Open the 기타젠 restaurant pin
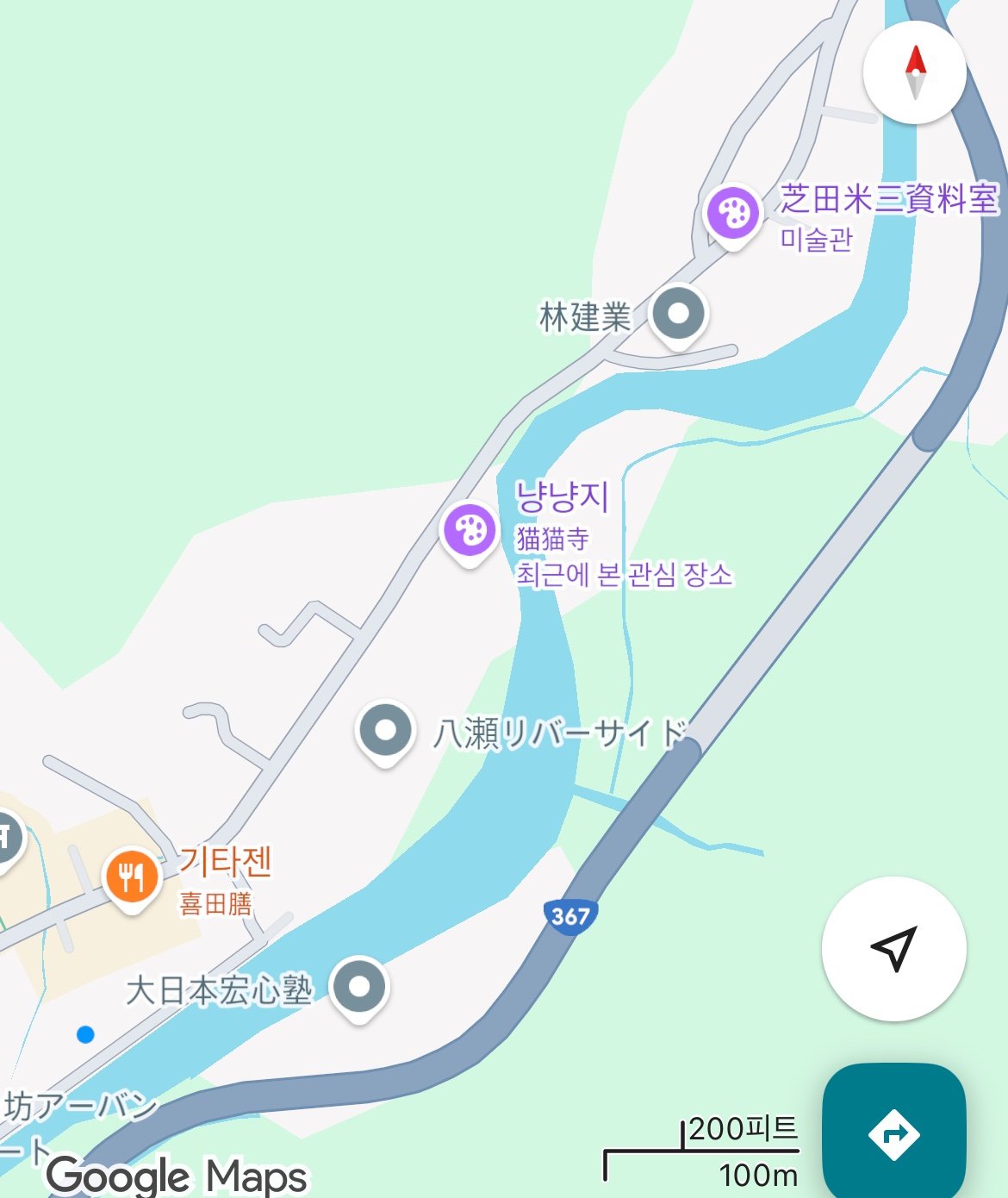This screenshot has height=1198, width=1008. click(132, 877)
